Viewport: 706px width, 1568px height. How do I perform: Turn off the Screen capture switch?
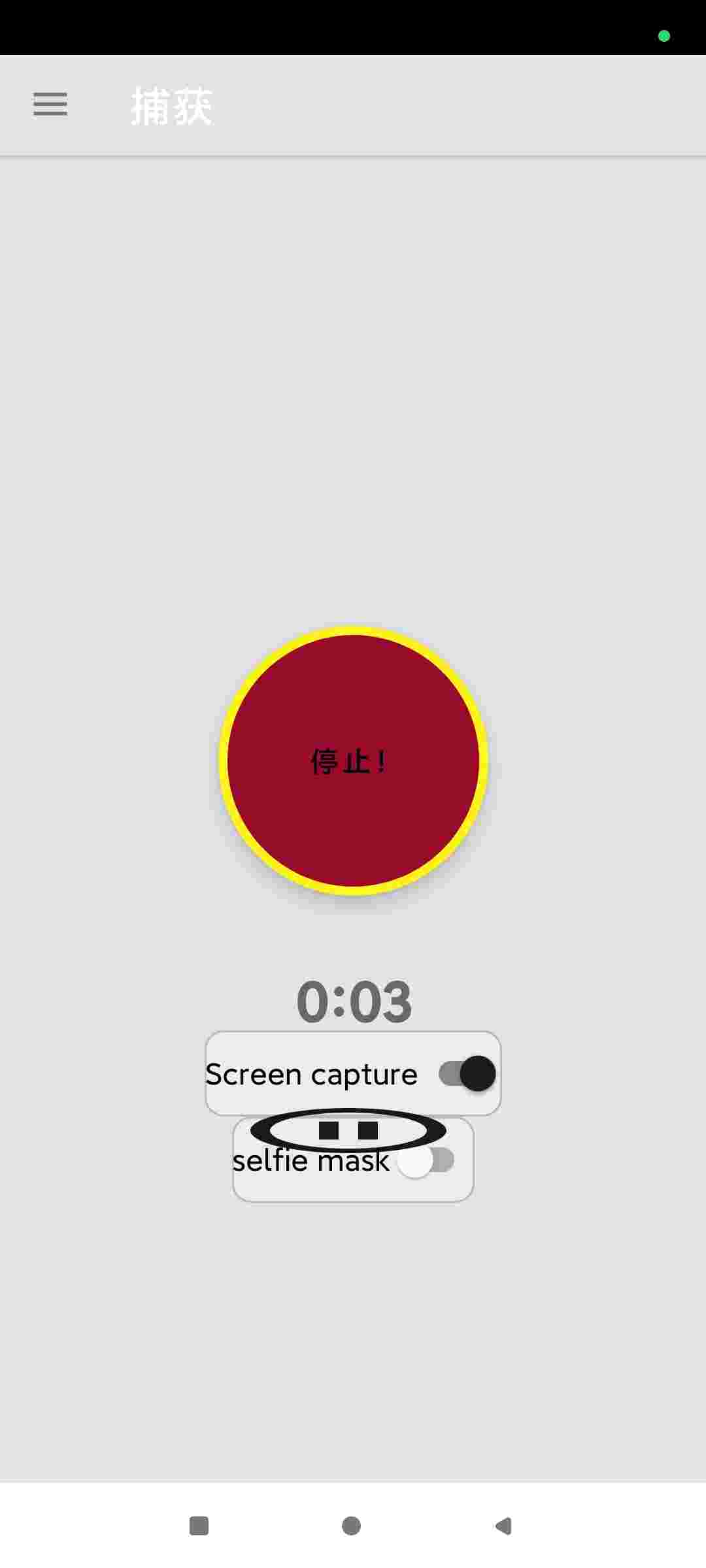(x=467, y=1073)
